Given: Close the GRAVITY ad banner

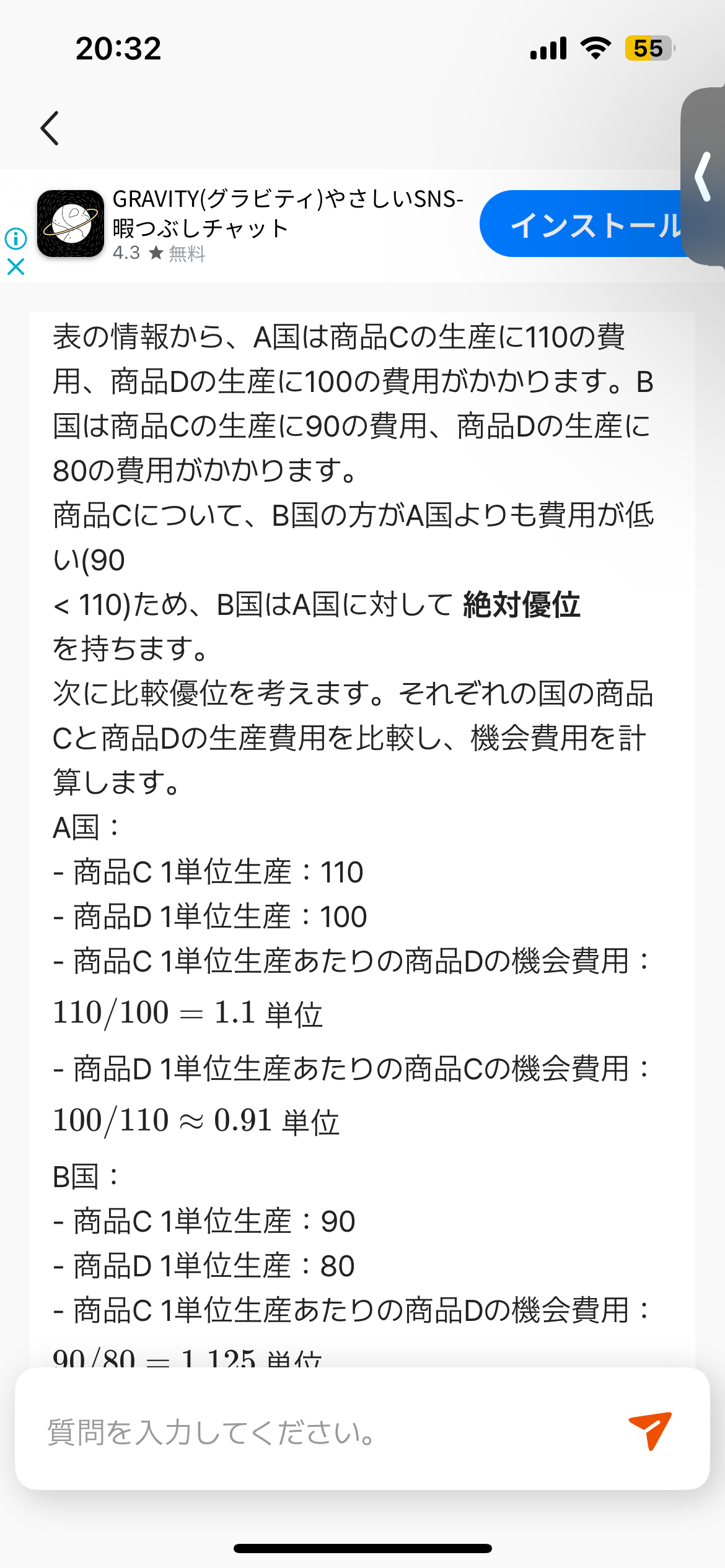Looking at the screenshot, I should [x=15, y=267].
